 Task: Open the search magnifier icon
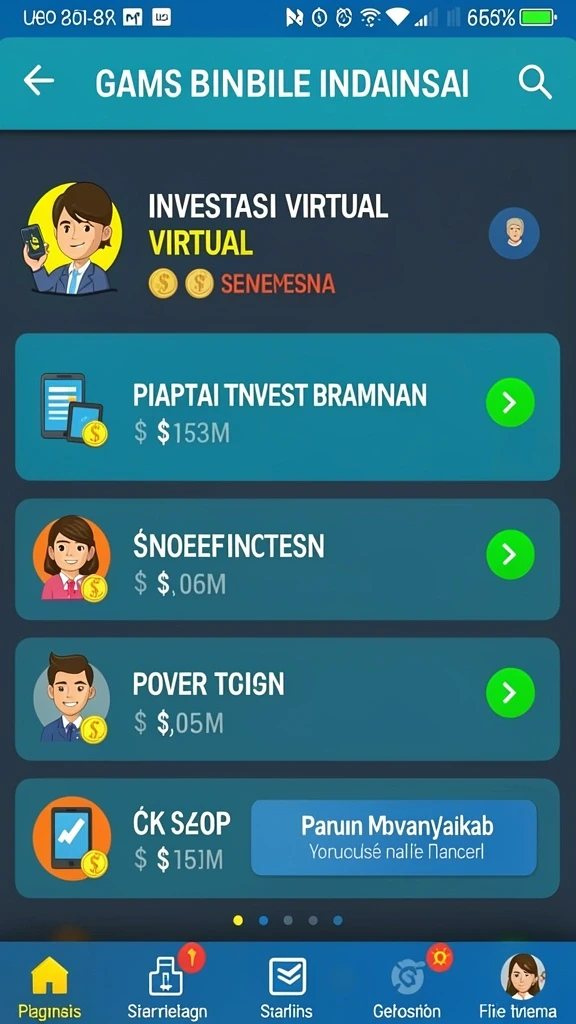pyautogui.click(x=535, y=82)
